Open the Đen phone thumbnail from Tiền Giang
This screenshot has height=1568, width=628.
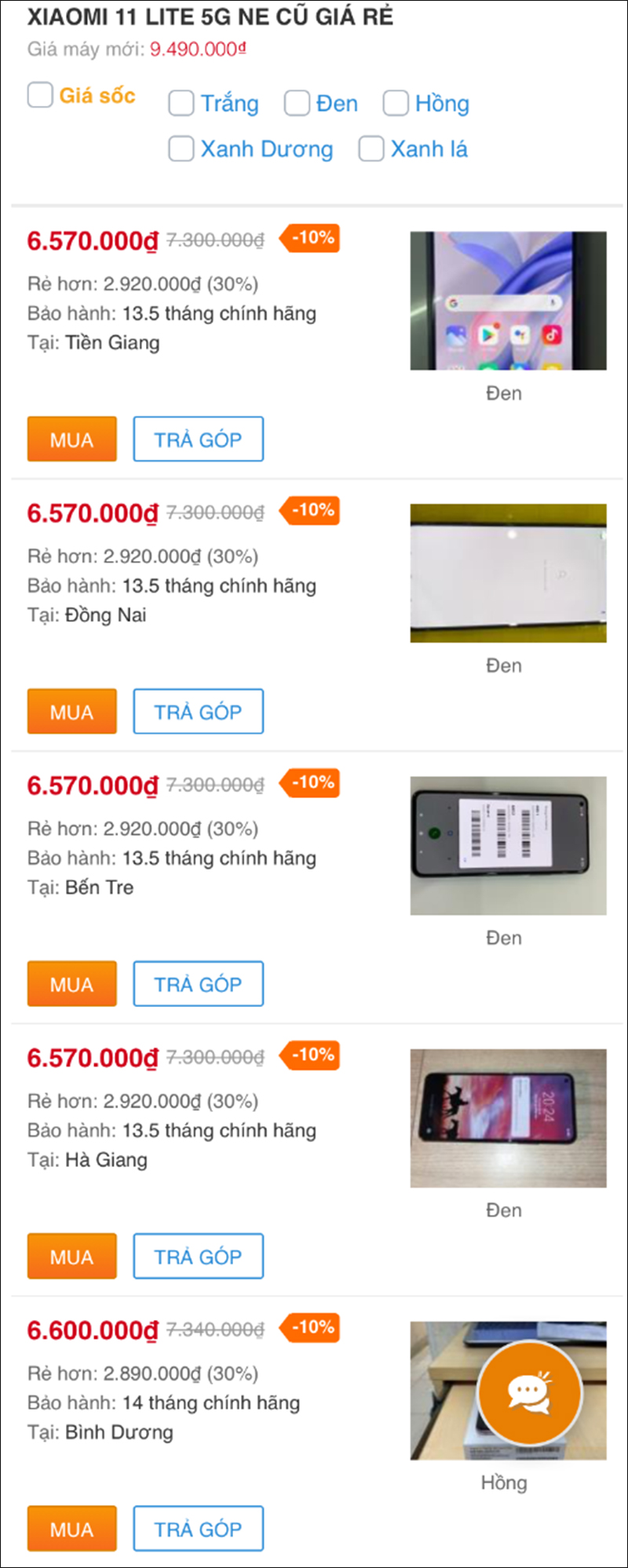[507, 301]
